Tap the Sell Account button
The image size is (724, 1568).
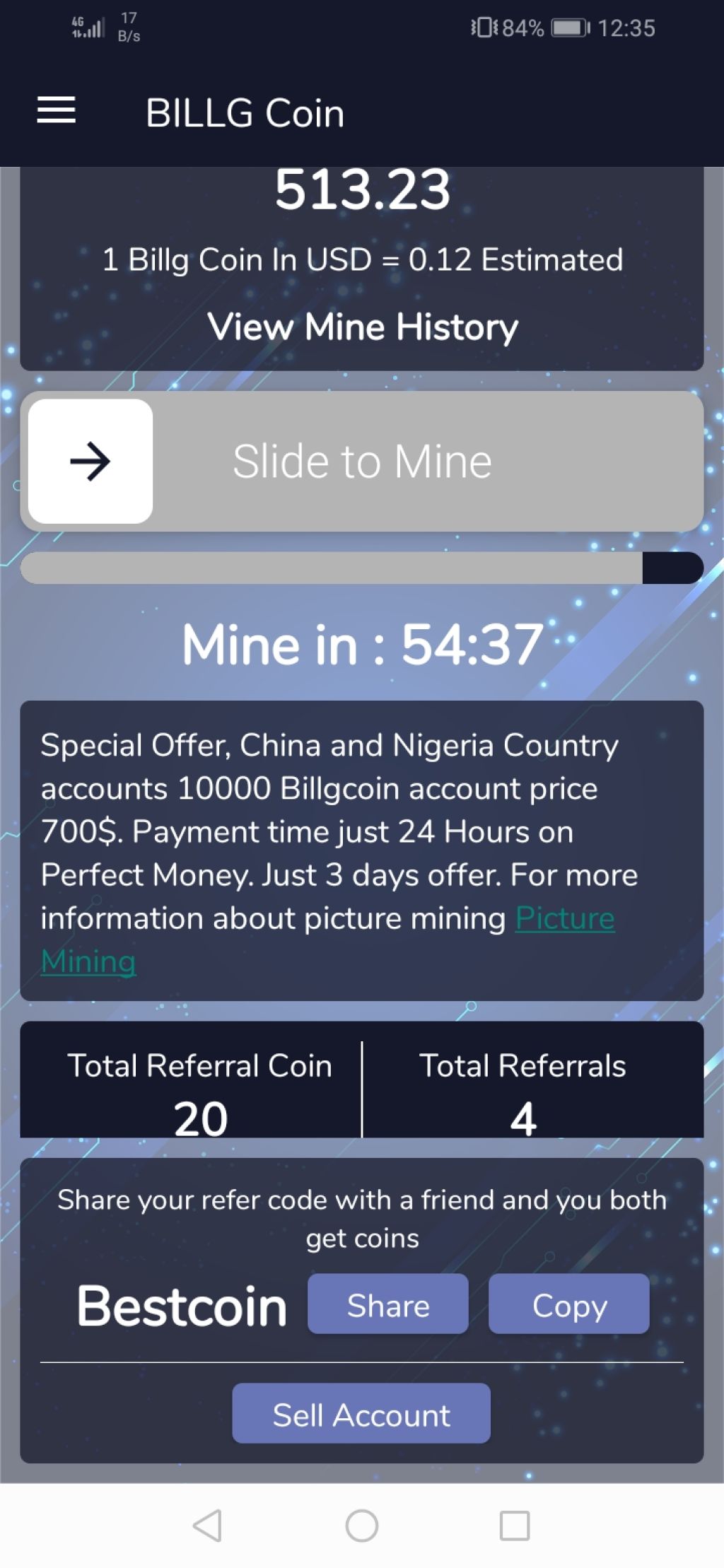tap(361, 1413)
